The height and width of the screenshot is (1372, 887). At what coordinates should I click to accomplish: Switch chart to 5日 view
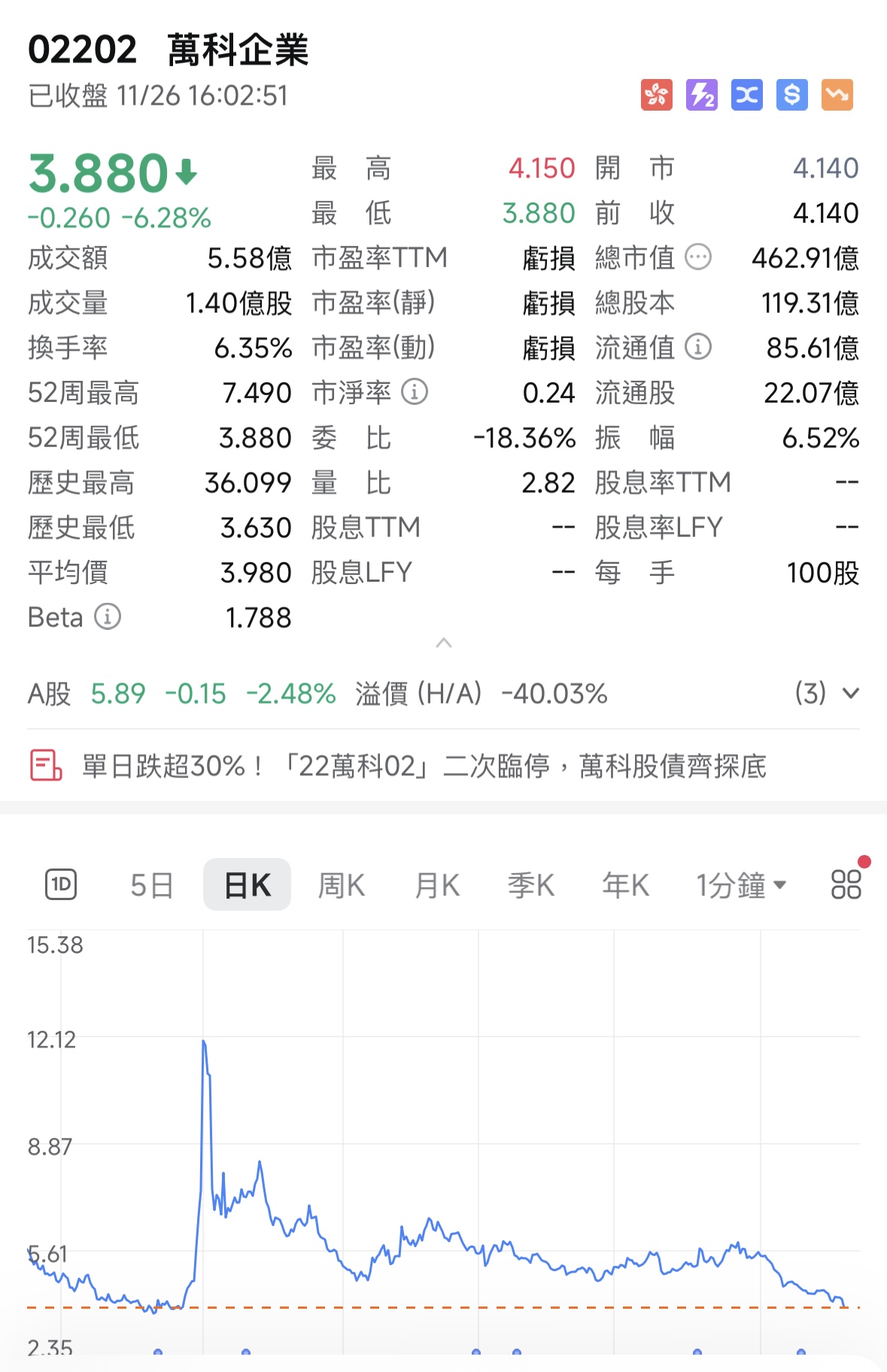tap(152, 885)
